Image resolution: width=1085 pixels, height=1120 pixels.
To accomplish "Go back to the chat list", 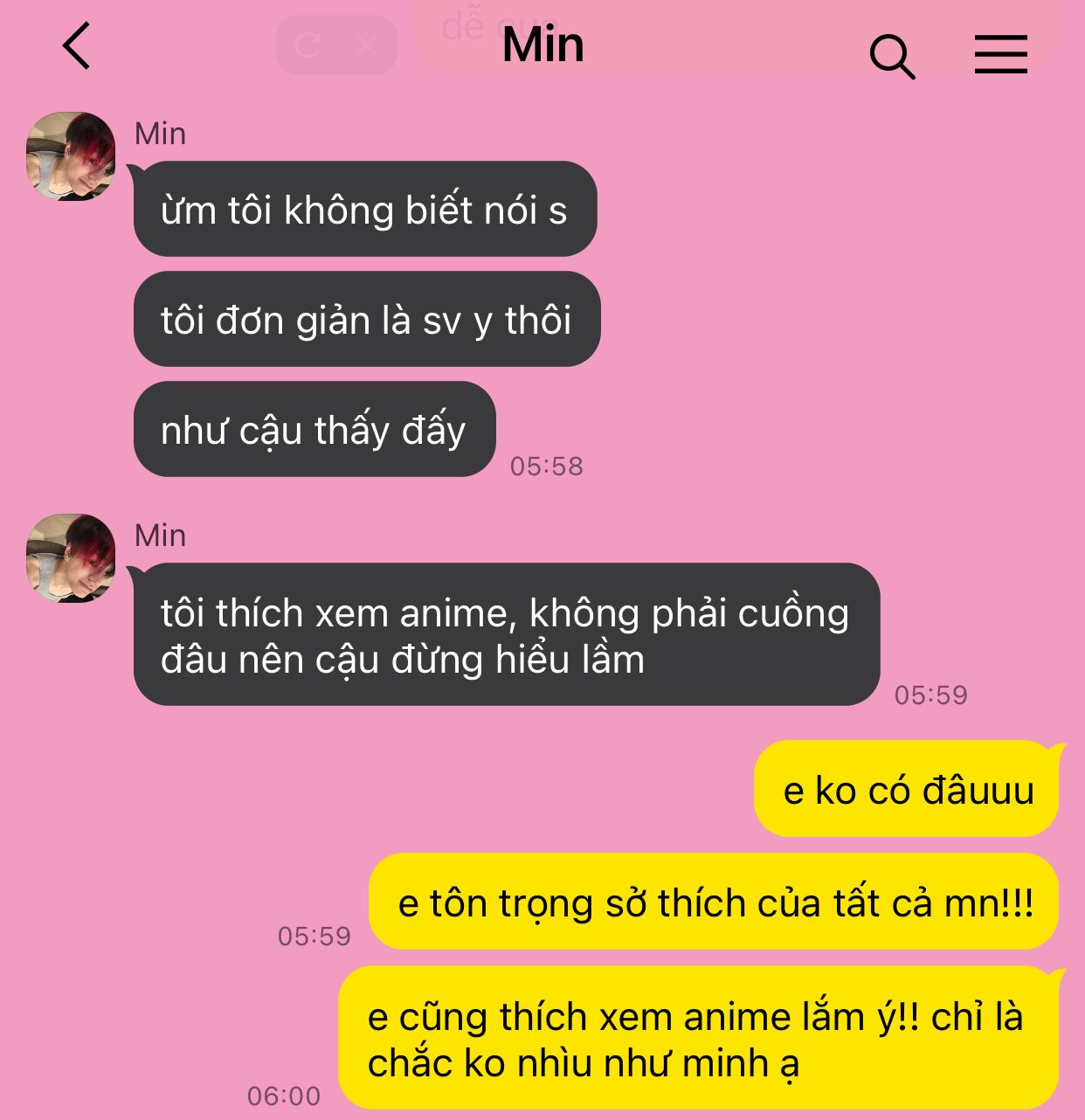I will click(77, 45).
